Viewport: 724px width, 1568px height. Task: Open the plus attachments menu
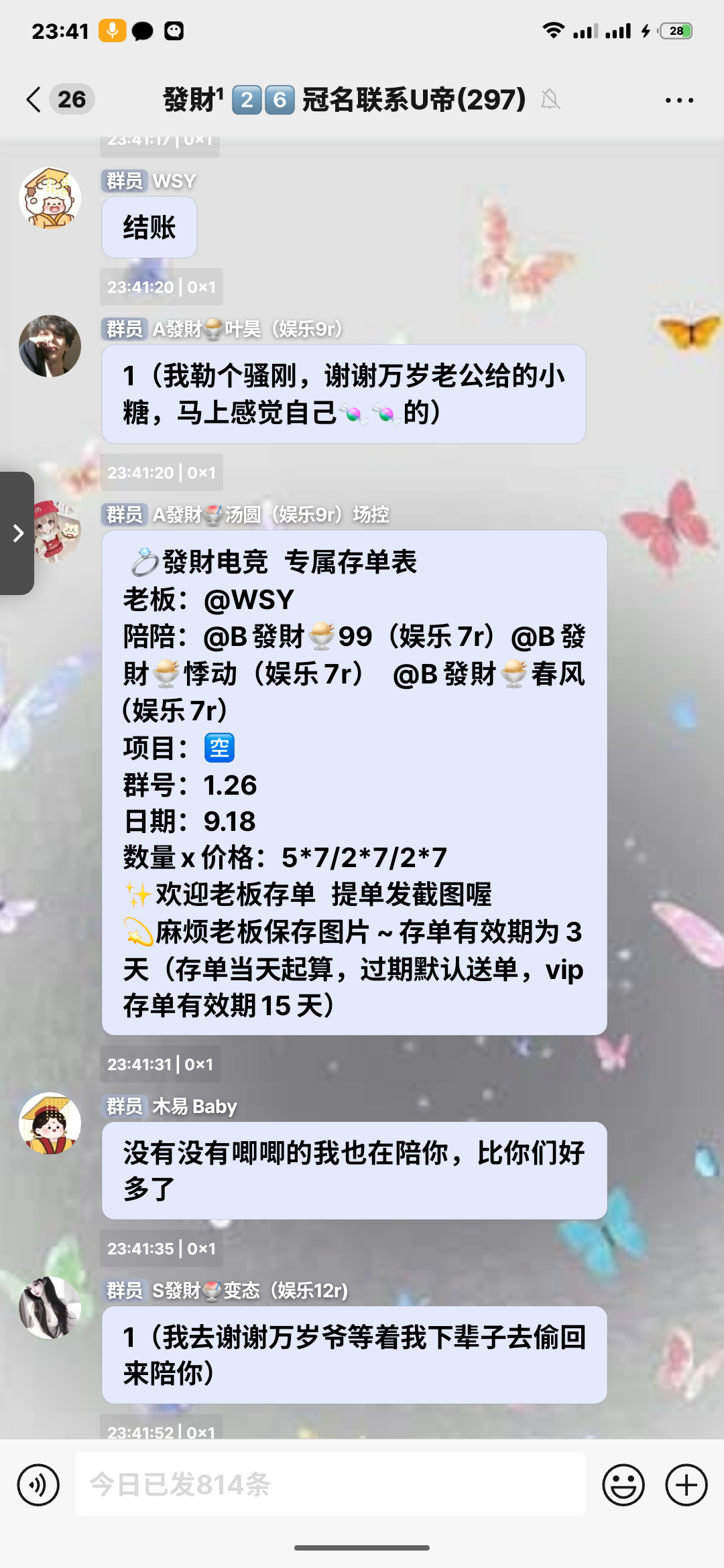(686, 1486)
